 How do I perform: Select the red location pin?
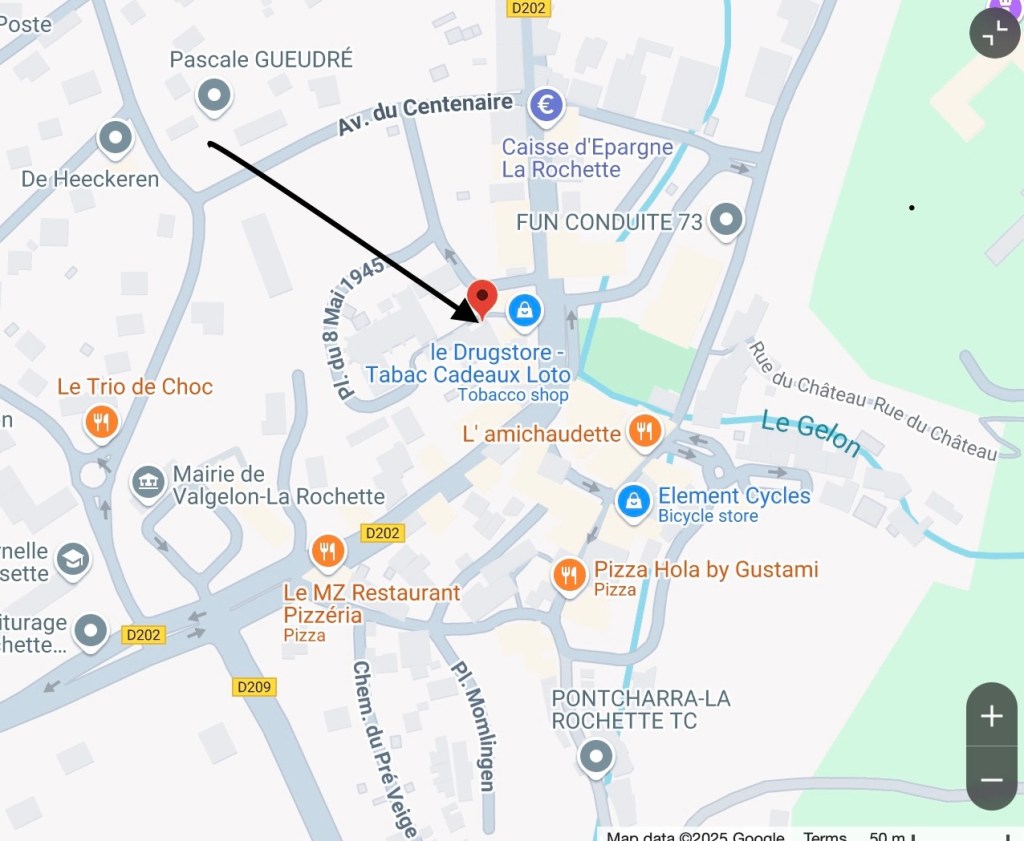point(483,297)
